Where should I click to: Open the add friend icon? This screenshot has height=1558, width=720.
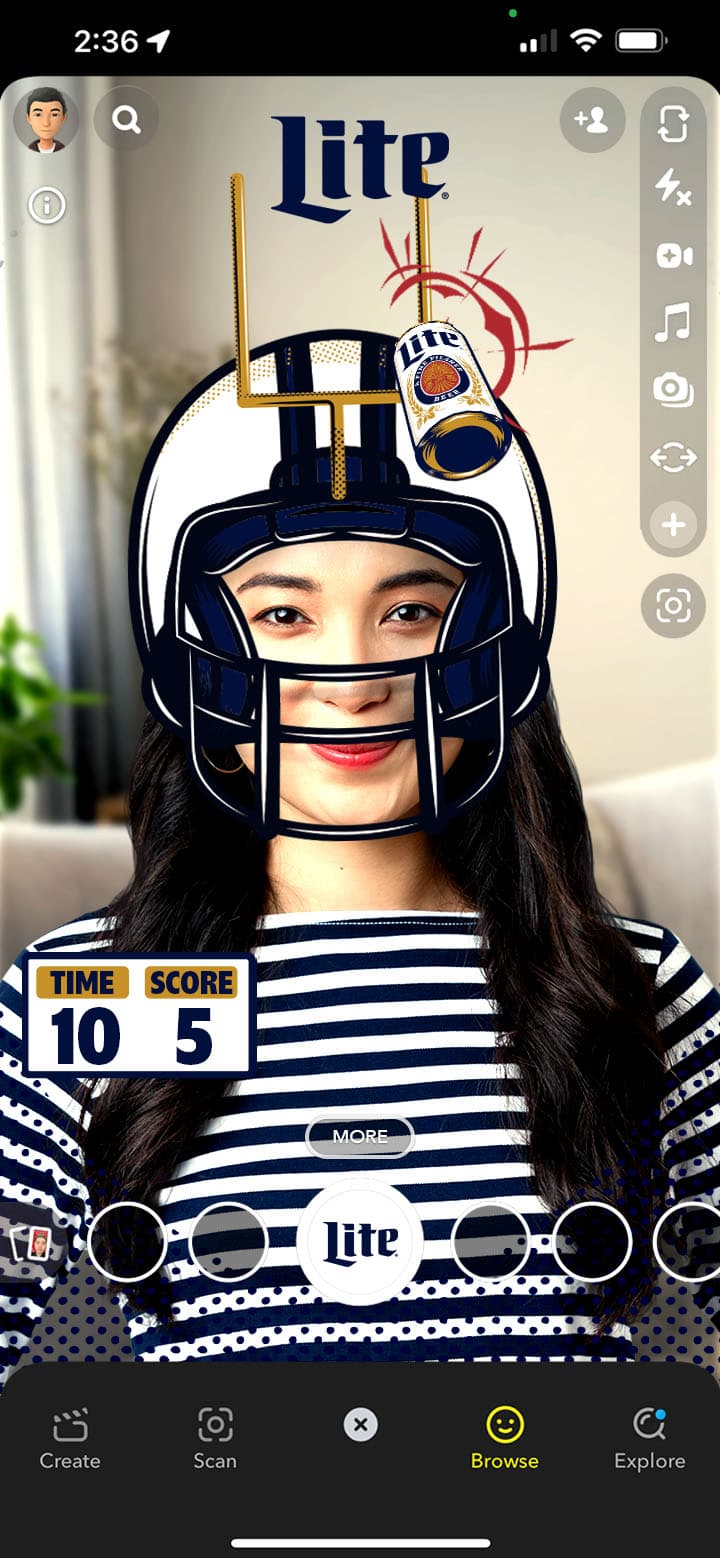pyautogui.click(x=592, y=120)
